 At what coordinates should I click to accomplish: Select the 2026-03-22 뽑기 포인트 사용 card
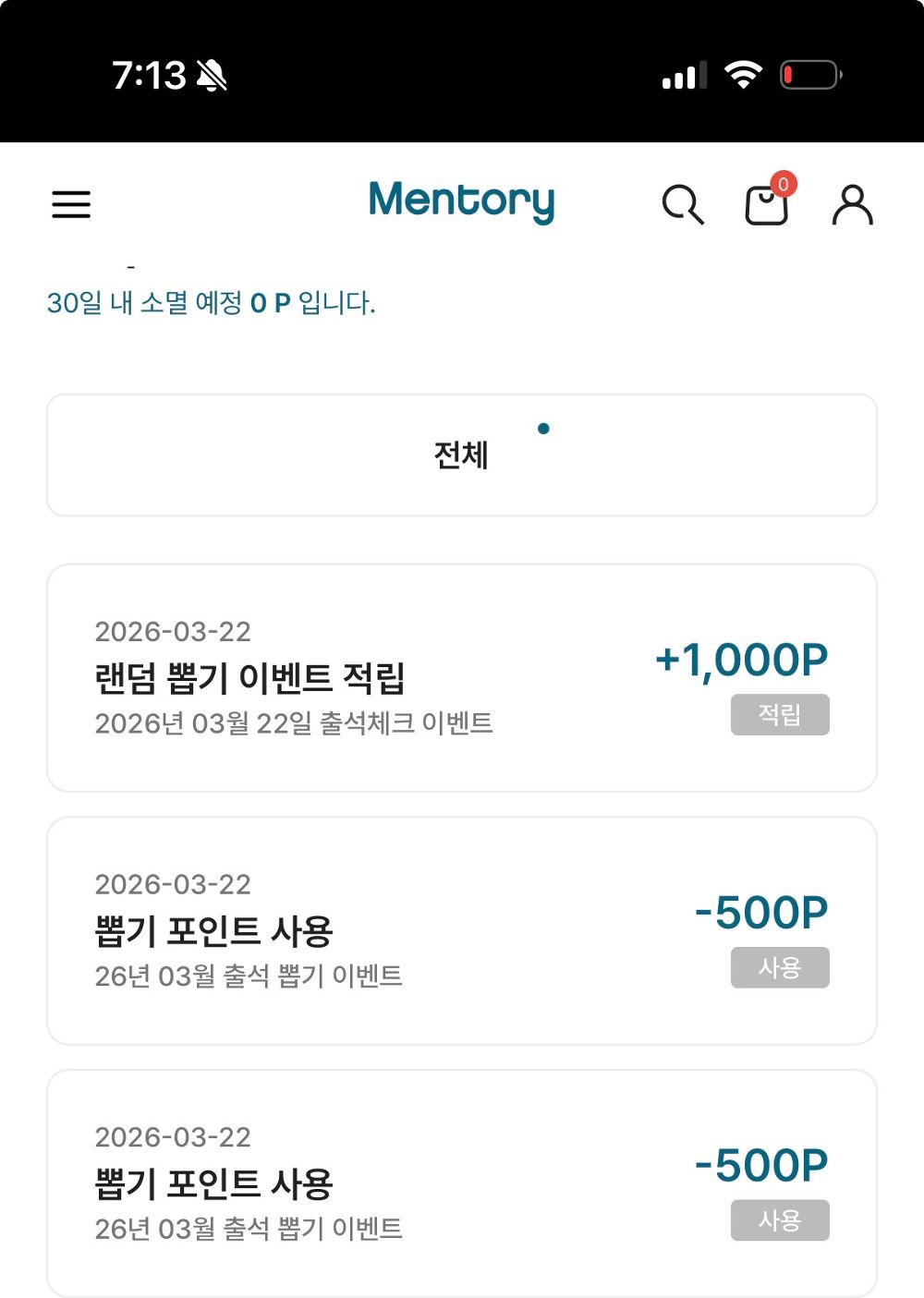pos(462,929)
